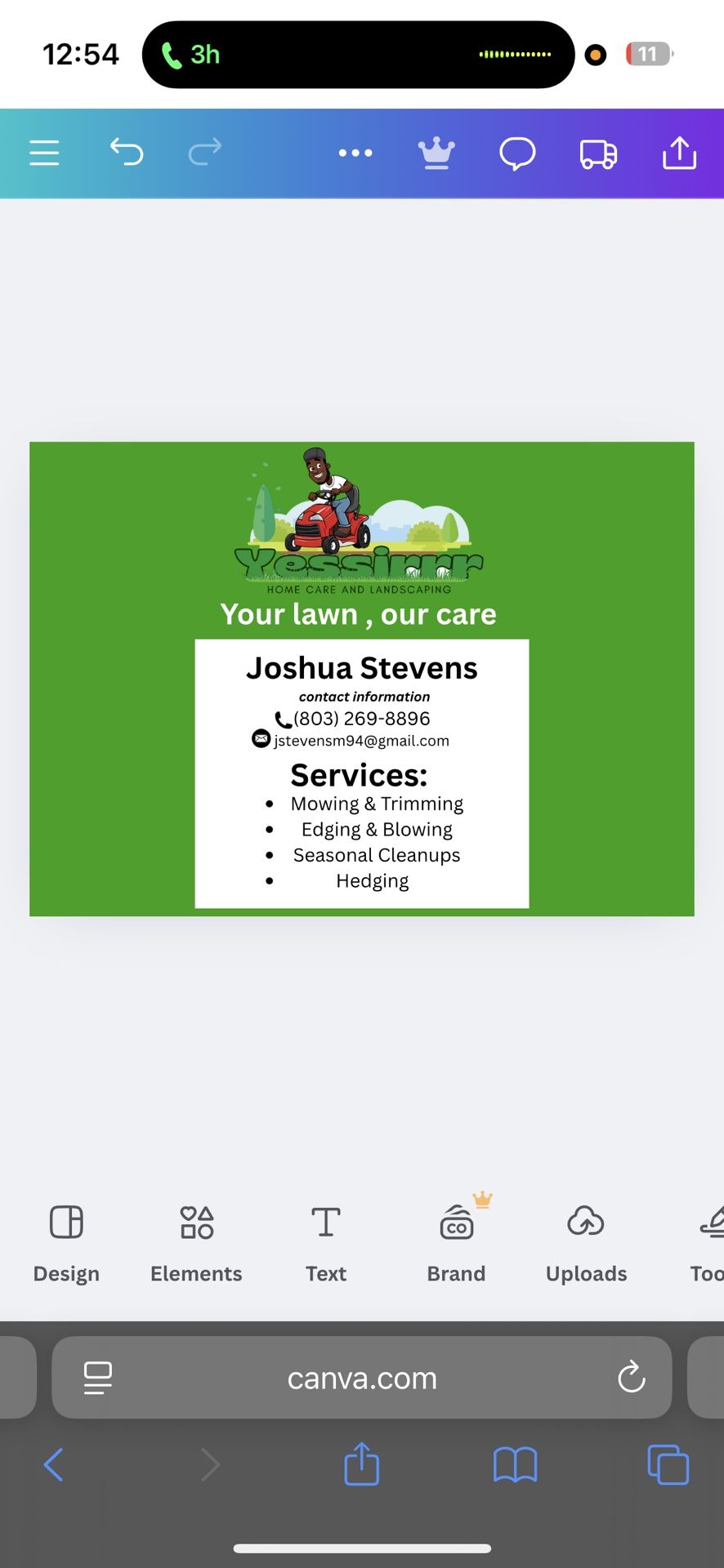Open the Uploads panel
The width and height of the screenshot is (724, 1568).
(x=586, y=1241)
